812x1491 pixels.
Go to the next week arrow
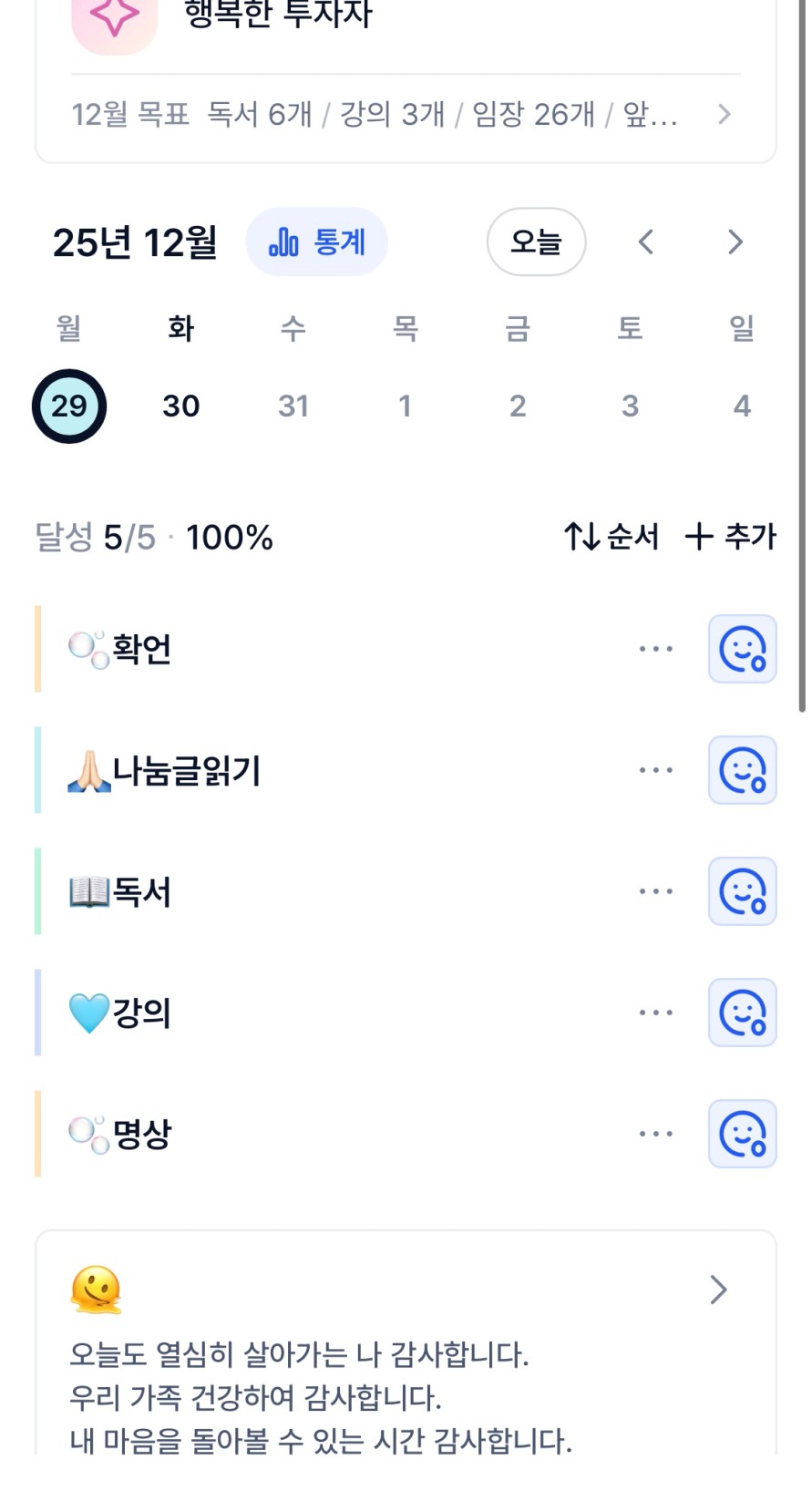[x=735, y=242]
